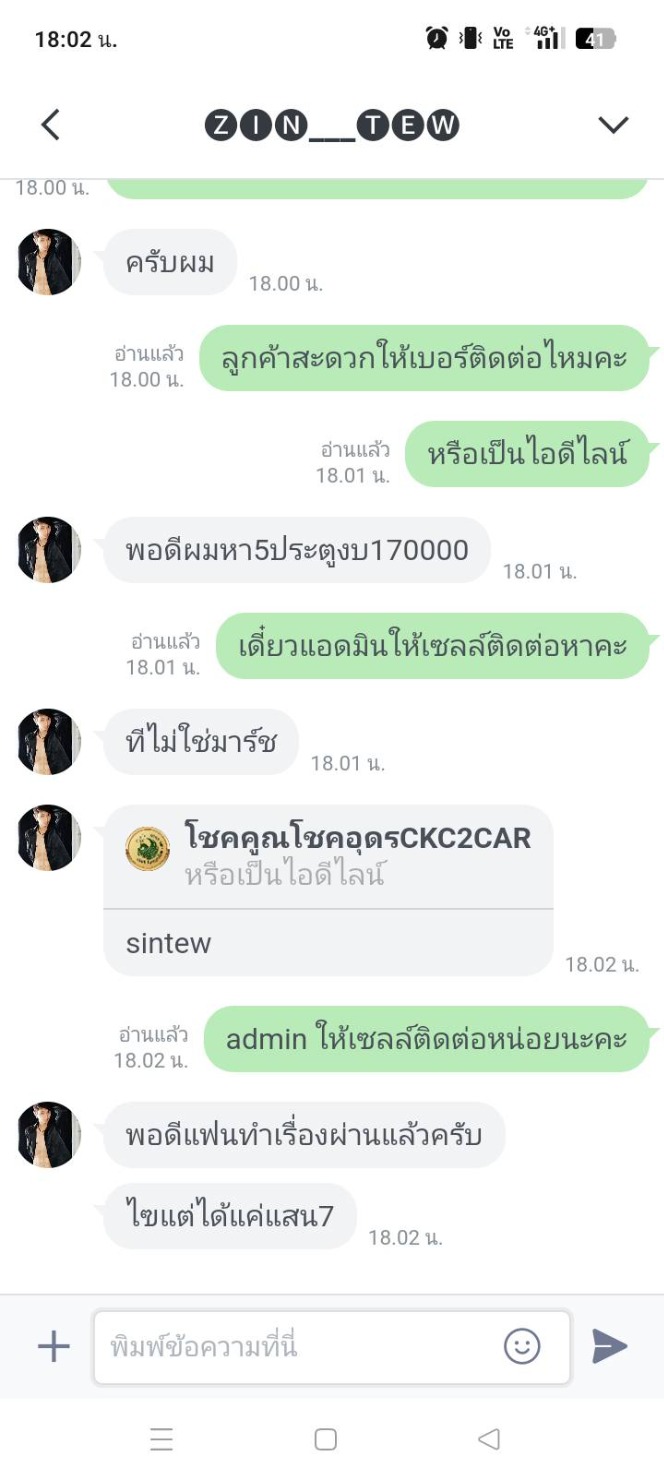Open recent apps from navigation bar
Image resolution: width=664 pixels, height=1480 pixels.
point(161,1439)
